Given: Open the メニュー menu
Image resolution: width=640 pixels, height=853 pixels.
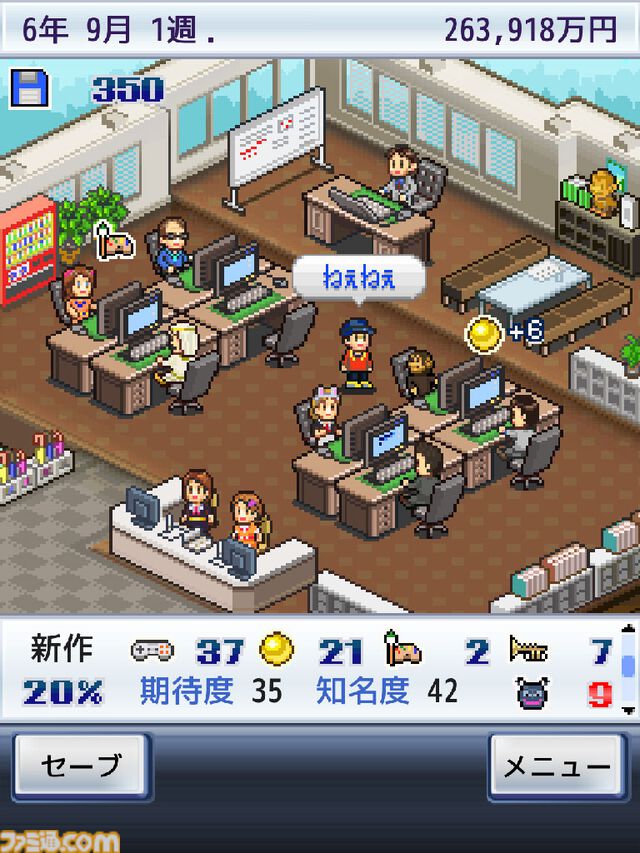Looking at the screenshot, I should (556, 767).
